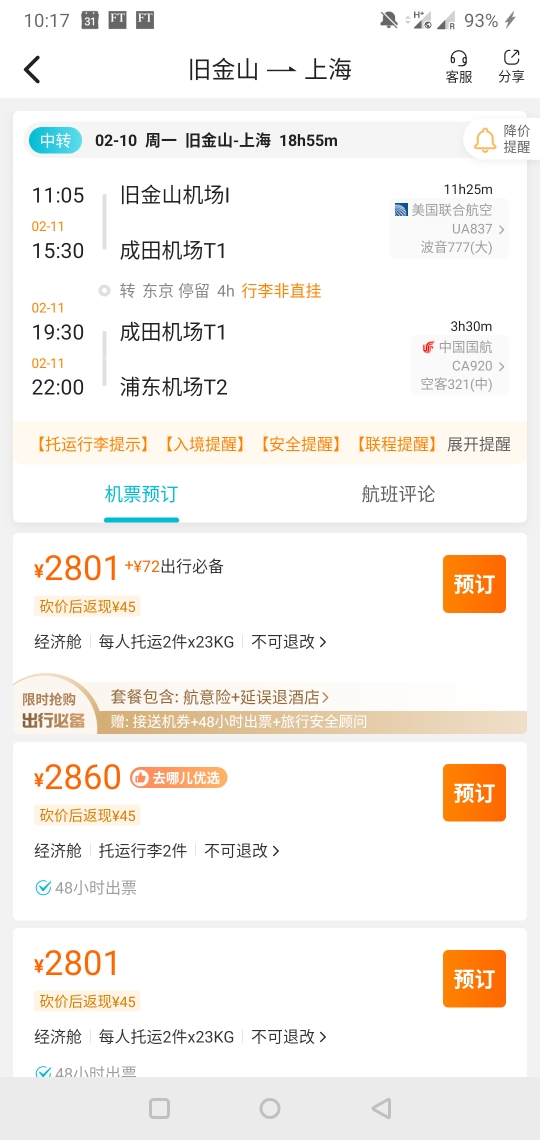Book the ¥2801 fare with 出行必备
540x1140 pixels.
coord(474,584)
